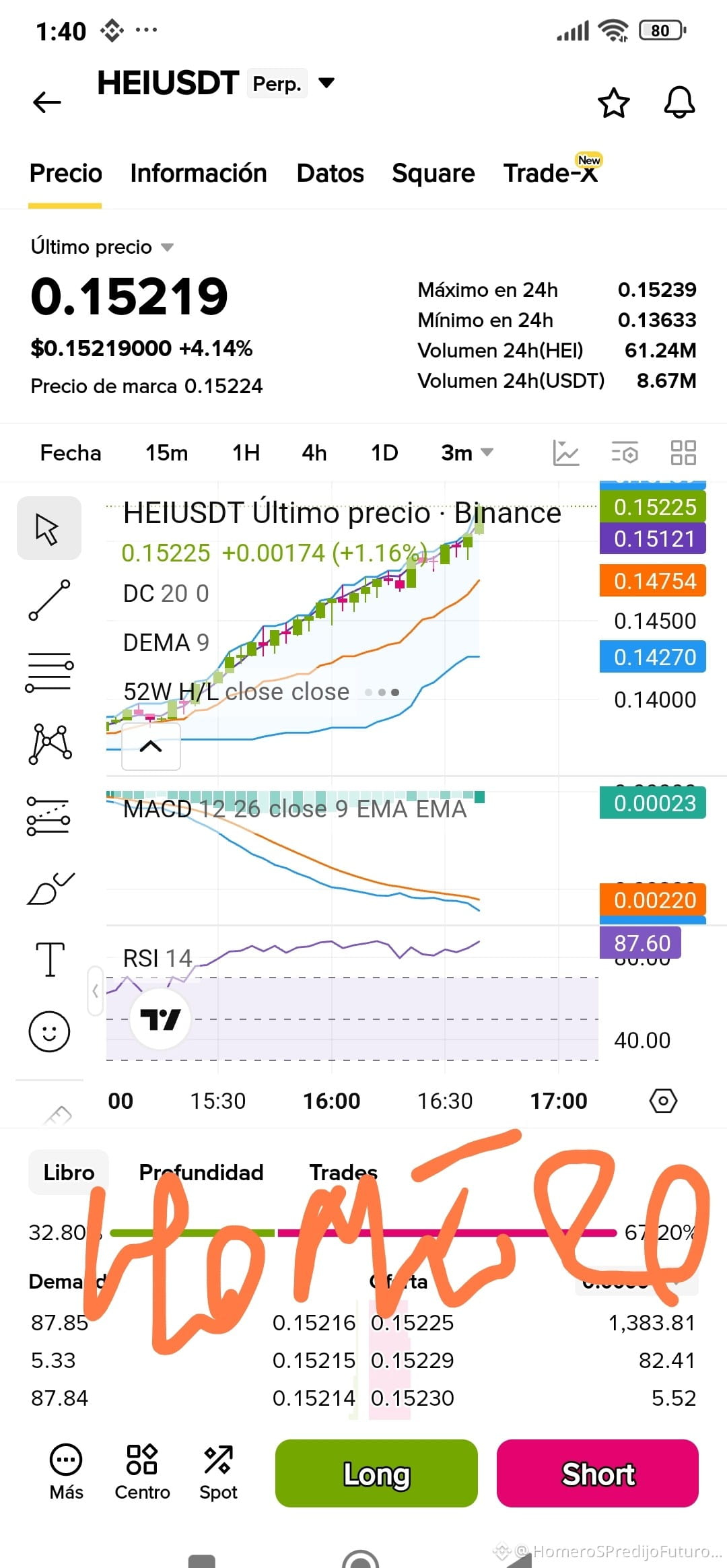This screenshot has height=1568, width=727.
Task: Go back with the arrow icon
Action: pyautogui.click(x=47, y=102)
